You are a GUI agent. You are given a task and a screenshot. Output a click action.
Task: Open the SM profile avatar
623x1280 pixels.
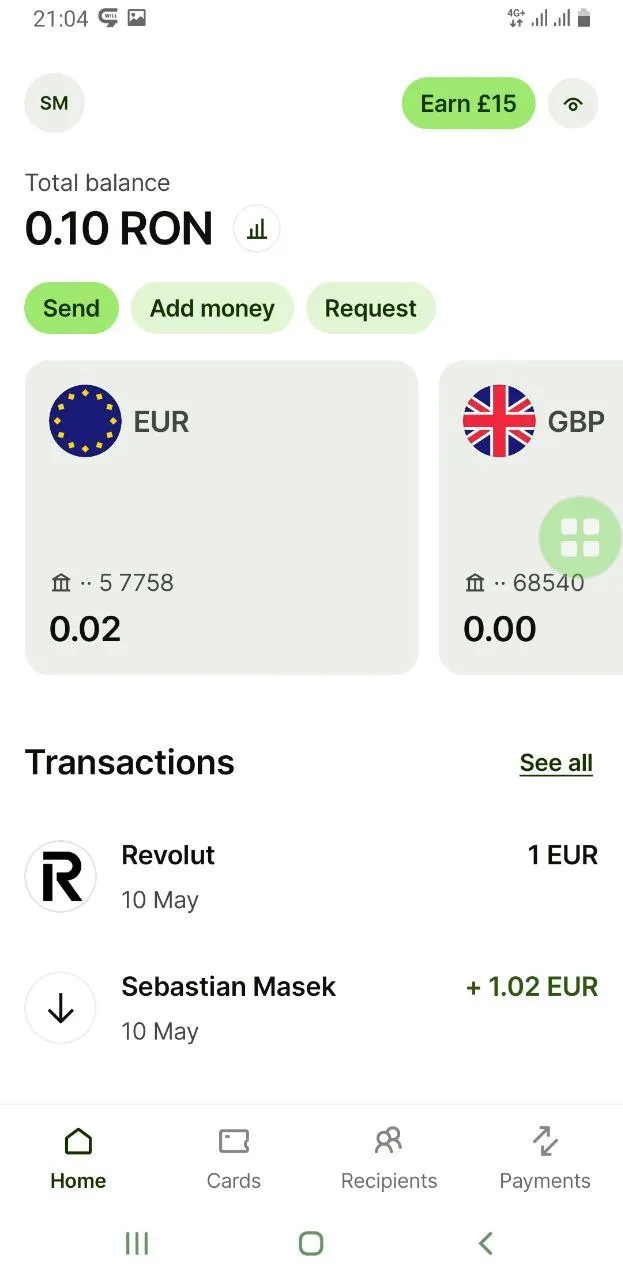[x=54, y=103]
